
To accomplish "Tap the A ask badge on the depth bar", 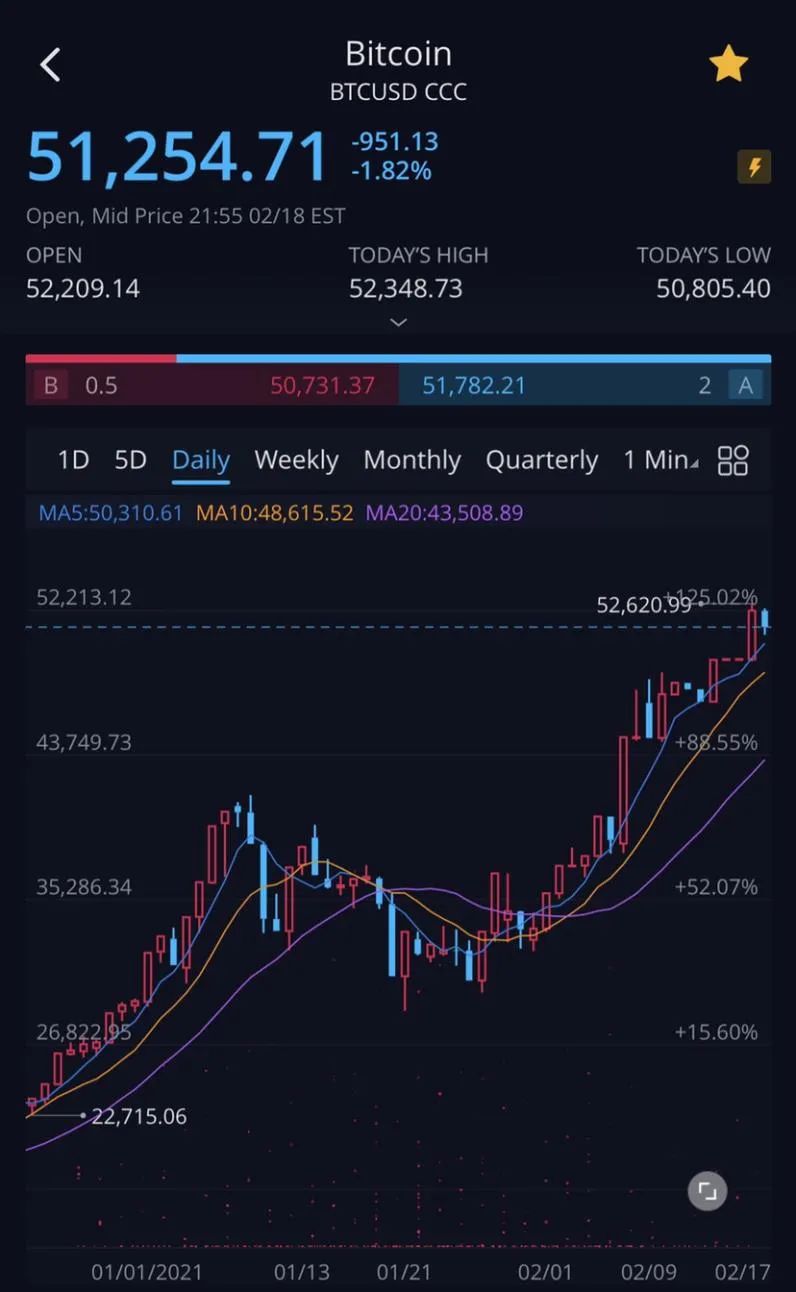I will pyautogui.click(x=747, y=384).
